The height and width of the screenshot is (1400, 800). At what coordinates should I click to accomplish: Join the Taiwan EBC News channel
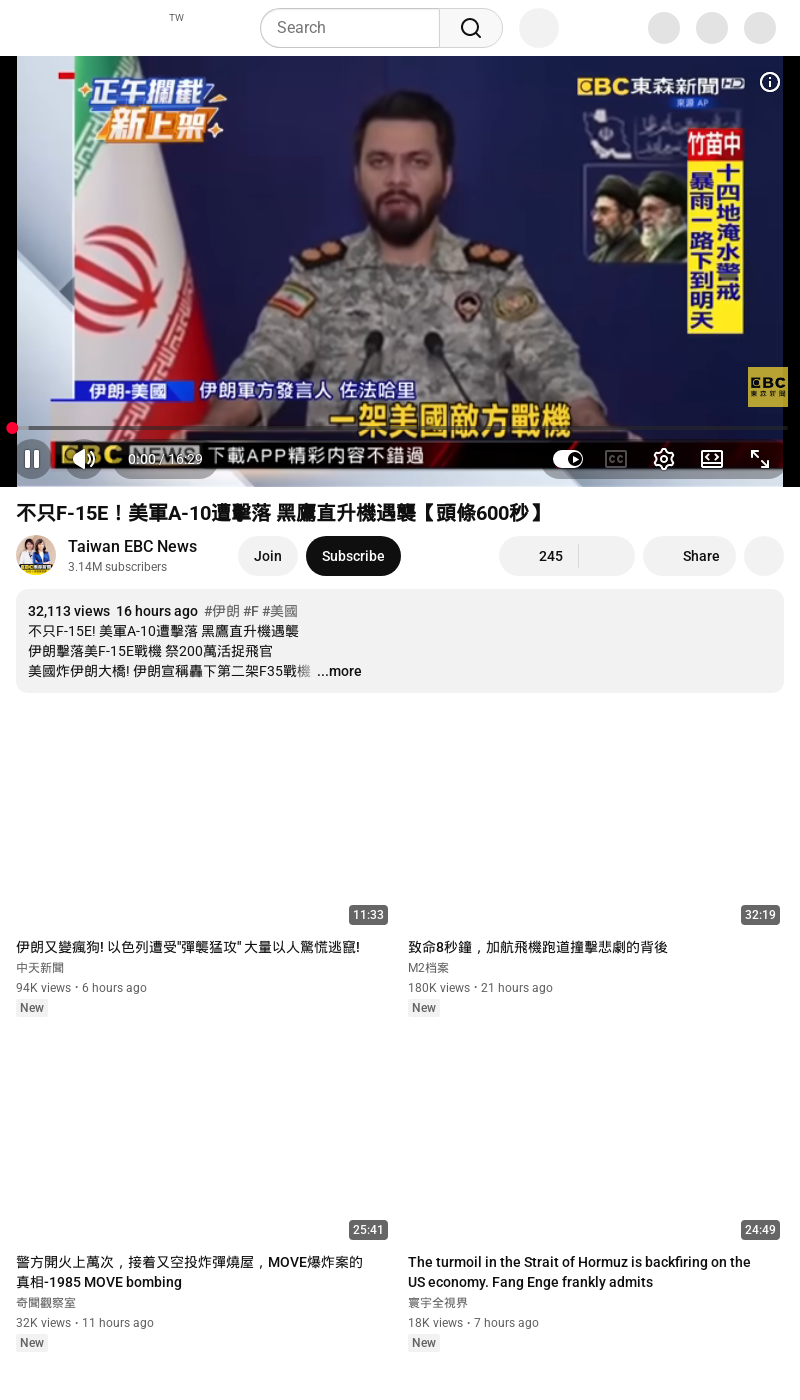coord(267,556)
